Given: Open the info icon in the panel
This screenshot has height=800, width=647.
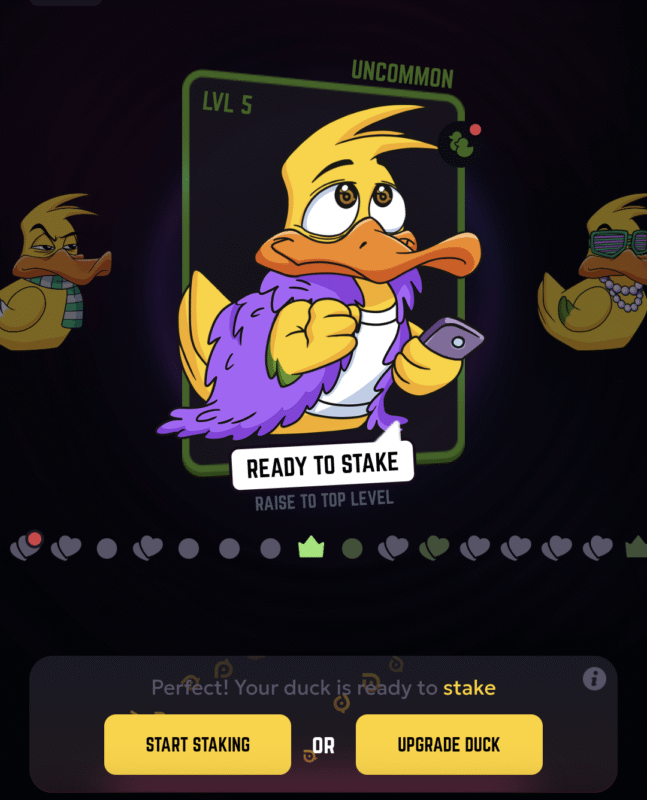Looking at the screenshot, I should coord(594,679).
